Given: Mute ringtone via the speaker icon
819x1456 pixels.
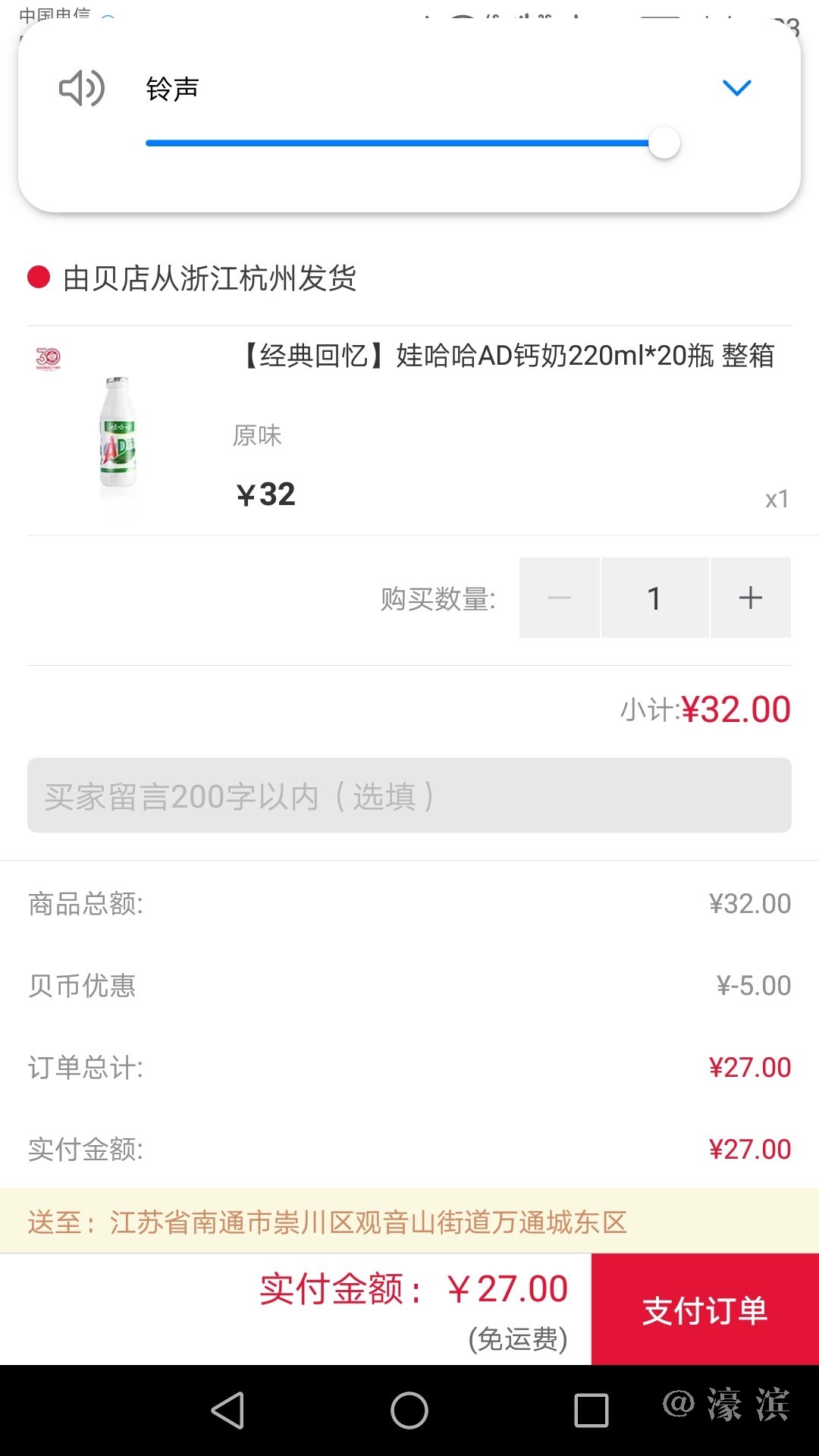Looking at the screenshot, I should coord(81,88).
